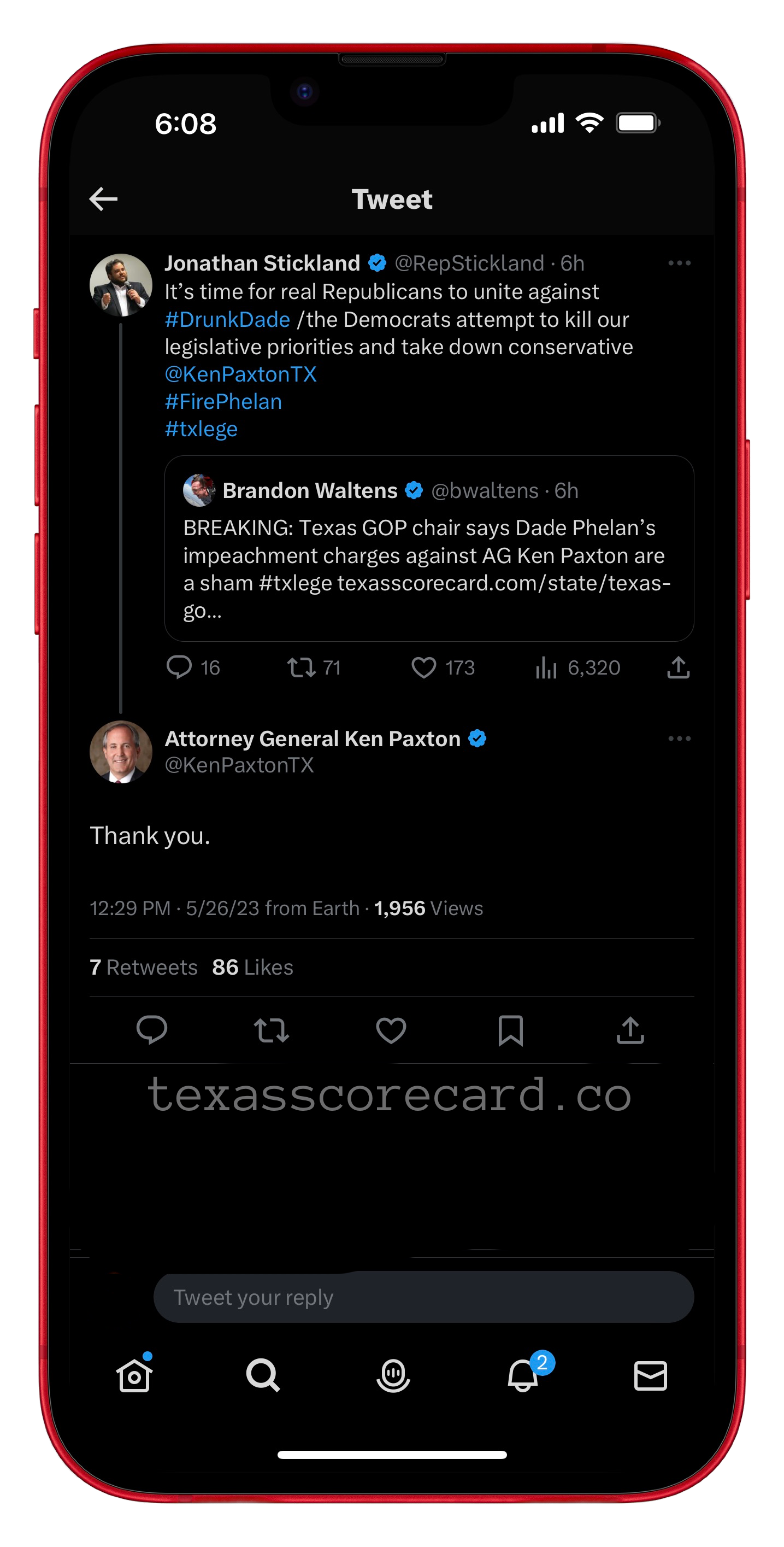Open the notifications bell showing 2
The height and width of the screenshot is (1547, 784).
pyautogui.click(x=523, y=1375)
